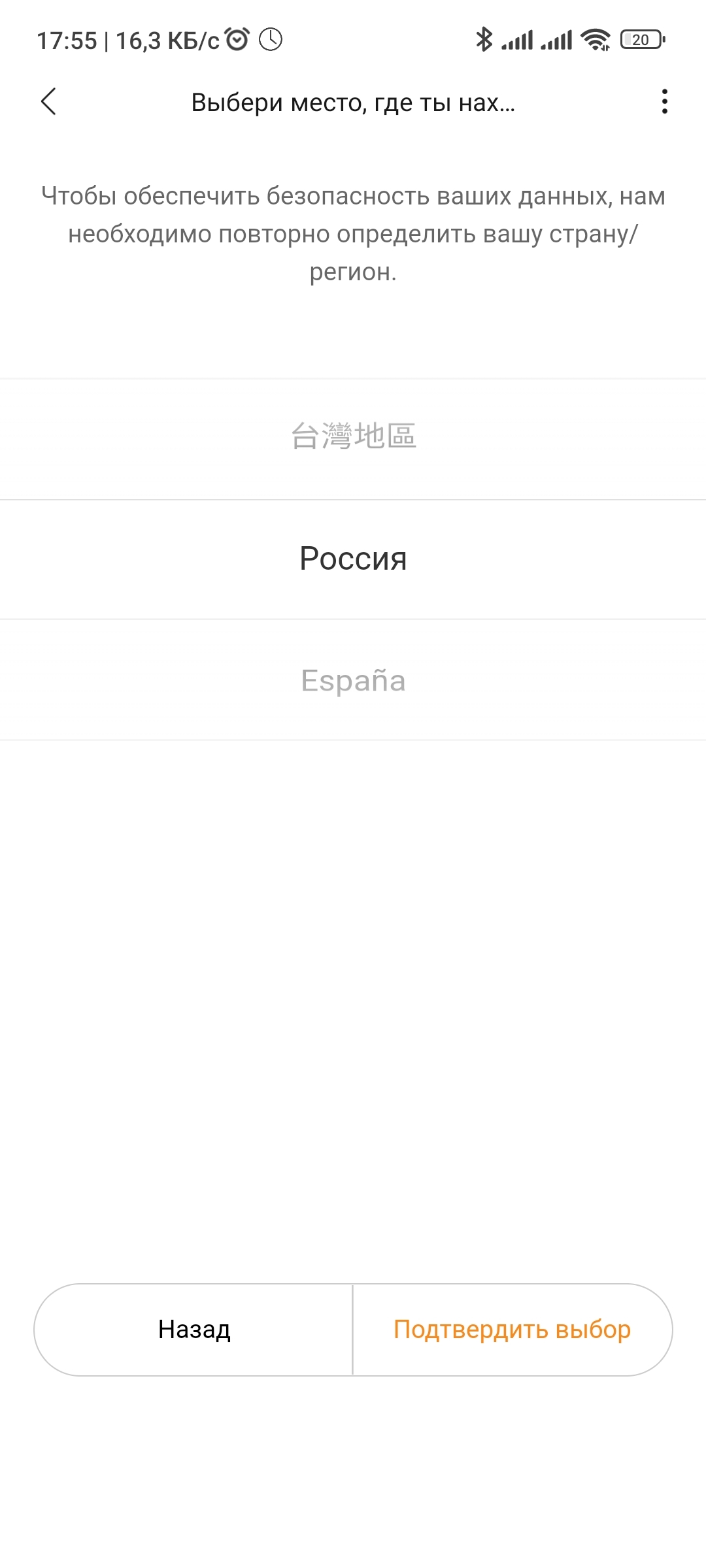This screenshot has width=706, height=1568.
Task: Choose Россия as the region
Action: point(353,559)
